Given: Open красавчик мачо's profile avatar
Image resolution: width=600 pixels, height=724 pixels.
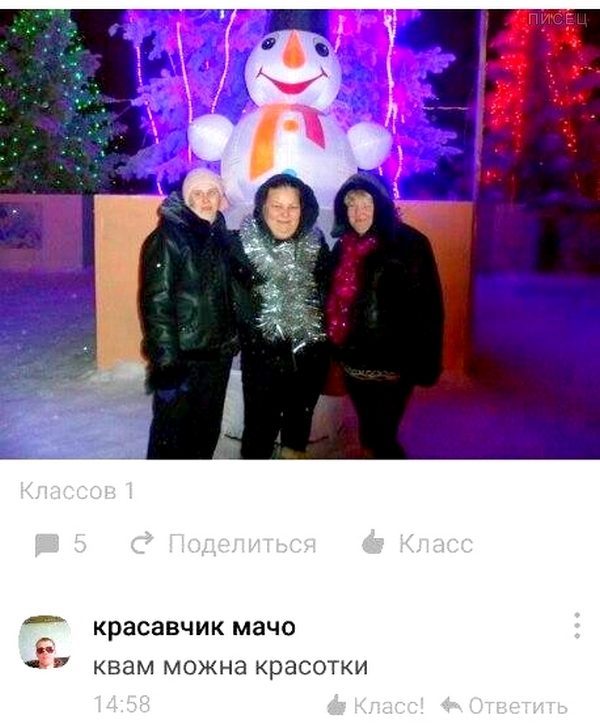Looking at the screenshot, I should point(45,643).
